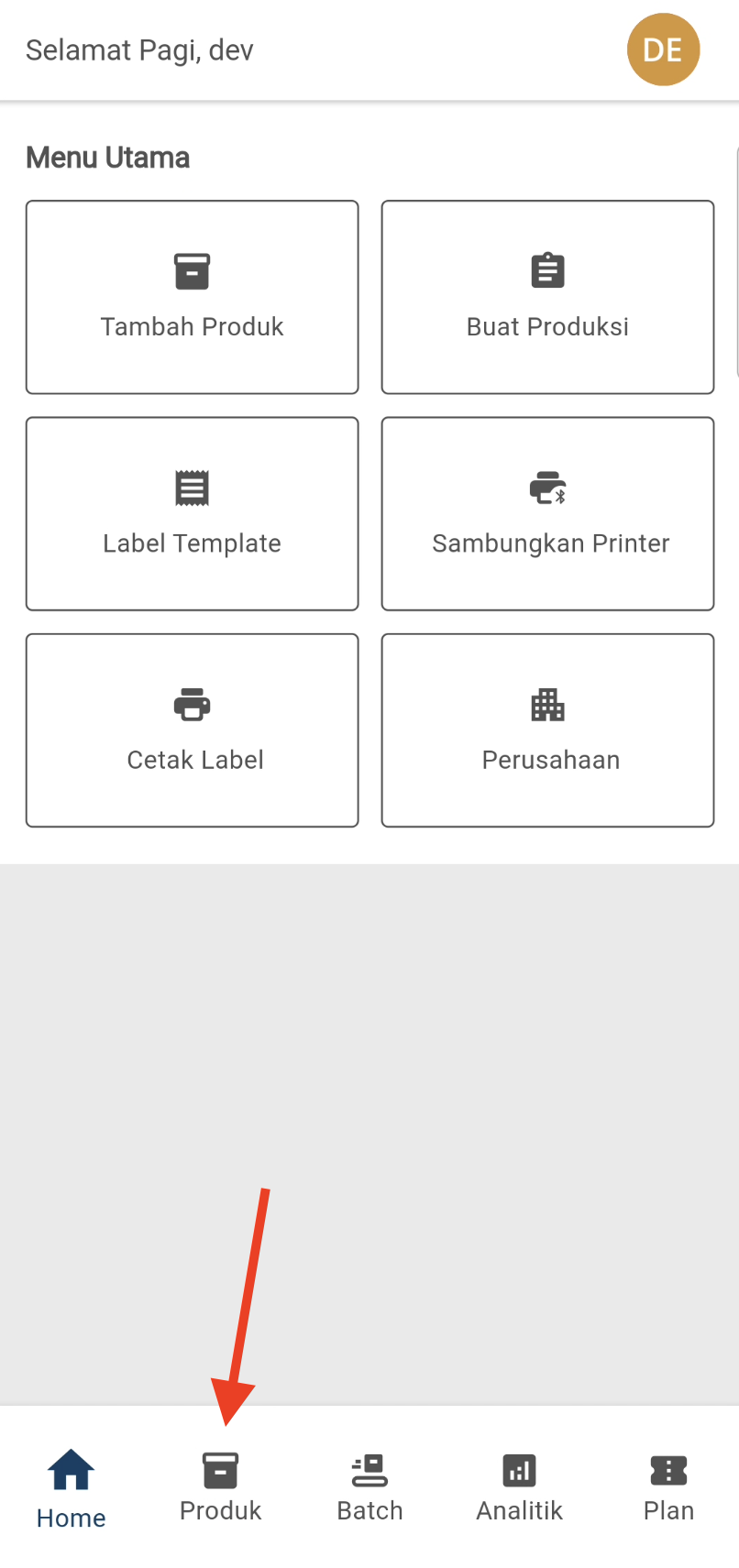The width and height of the screenshot is (739, 1568).
Task: Open the Batch tab
Action: pyautogui.click(x=369, y=1488)
